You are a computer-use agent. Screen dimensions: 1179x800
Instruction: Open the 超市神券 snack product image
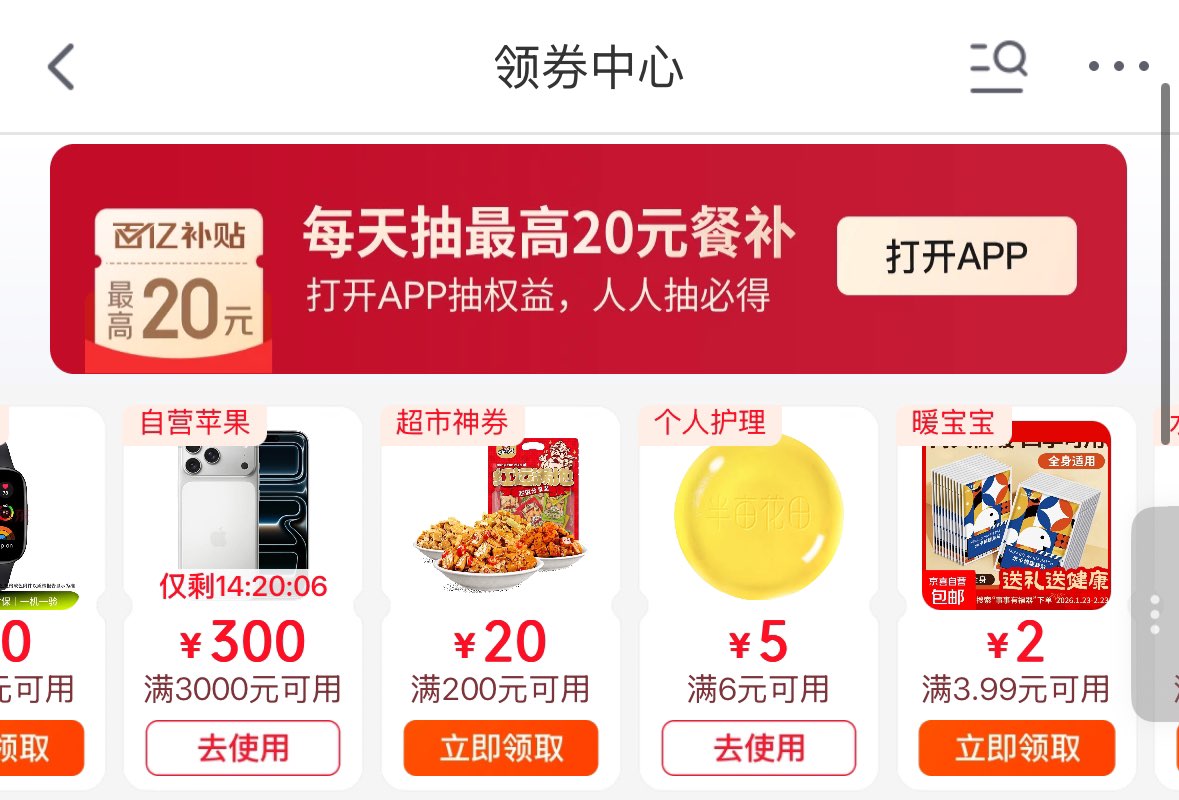[x=500, y=510]
